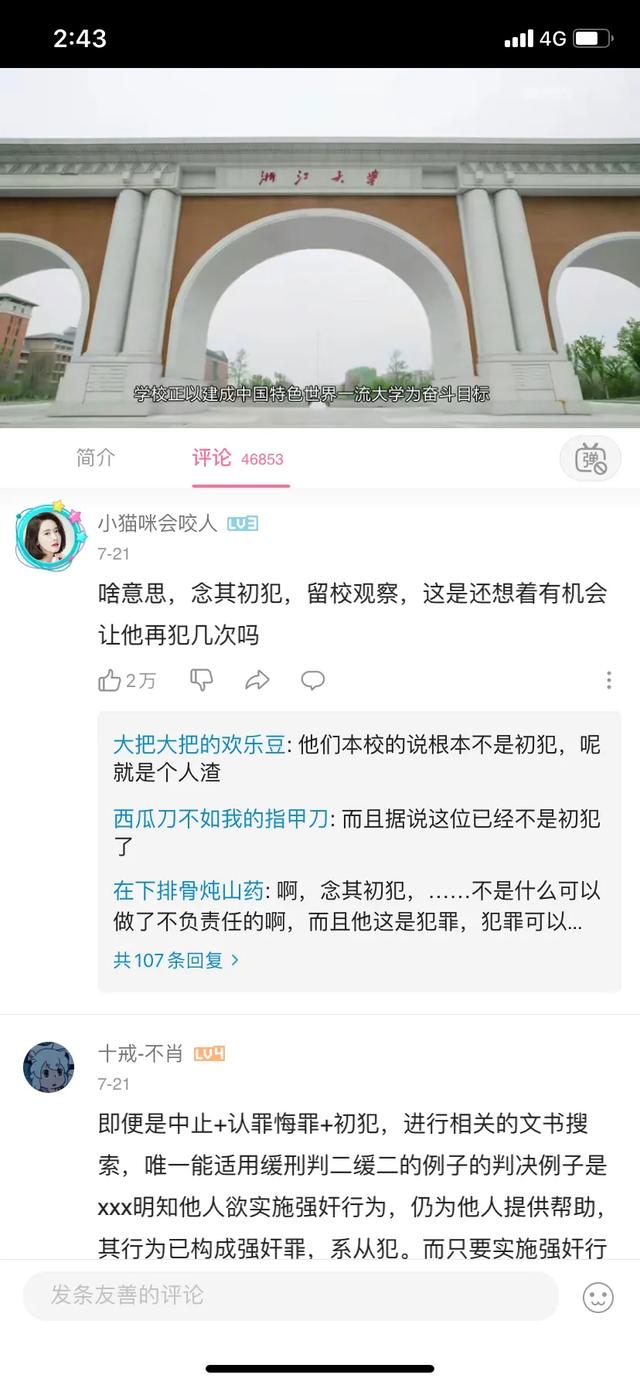Expand all 107 replies (共107条回复)
This screenshot has width=640, height=1385.
point(176,960)
